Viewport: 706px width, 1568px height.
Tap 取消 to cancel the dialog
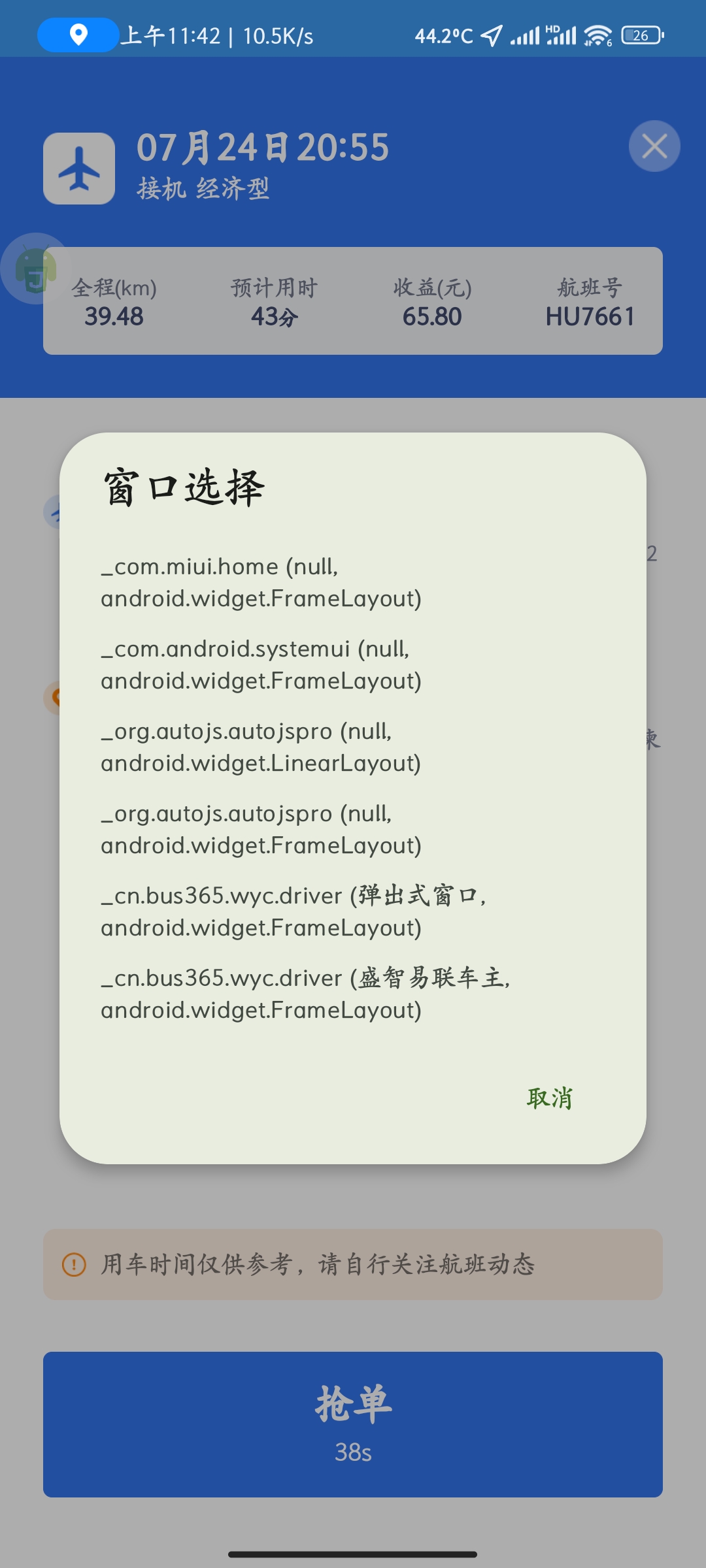pyautogui.click(x=549, y=1098)
